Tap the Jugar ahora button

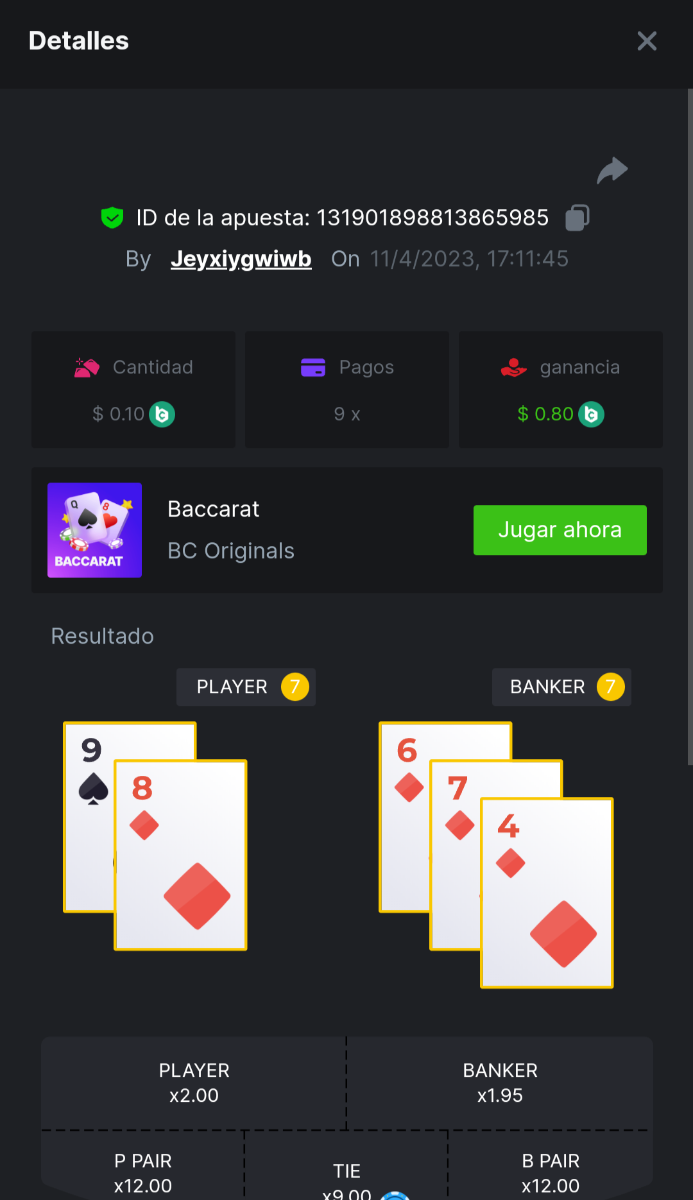pyautogui.click(x=559, y=530)
